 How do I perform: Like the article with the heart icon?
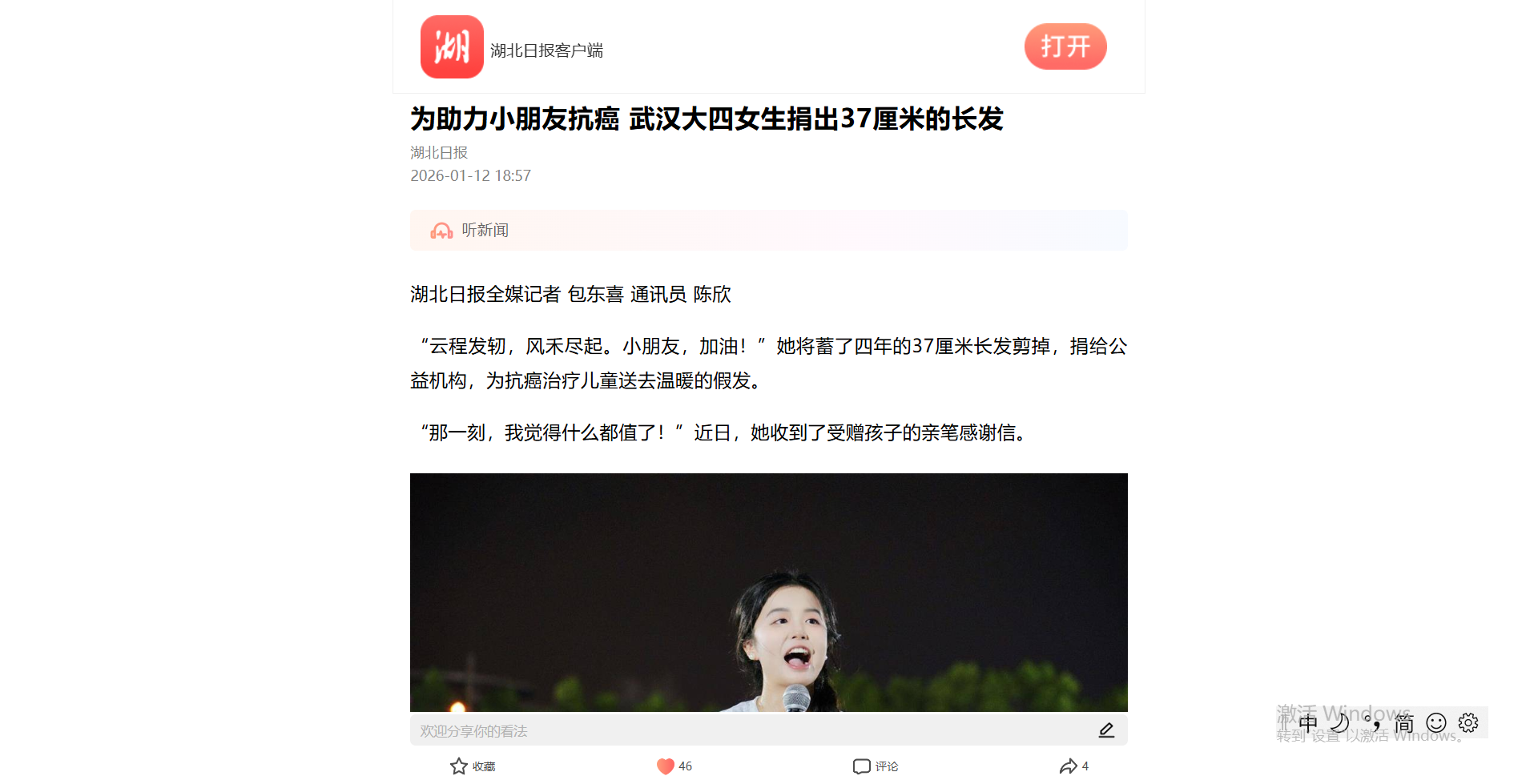666,766
